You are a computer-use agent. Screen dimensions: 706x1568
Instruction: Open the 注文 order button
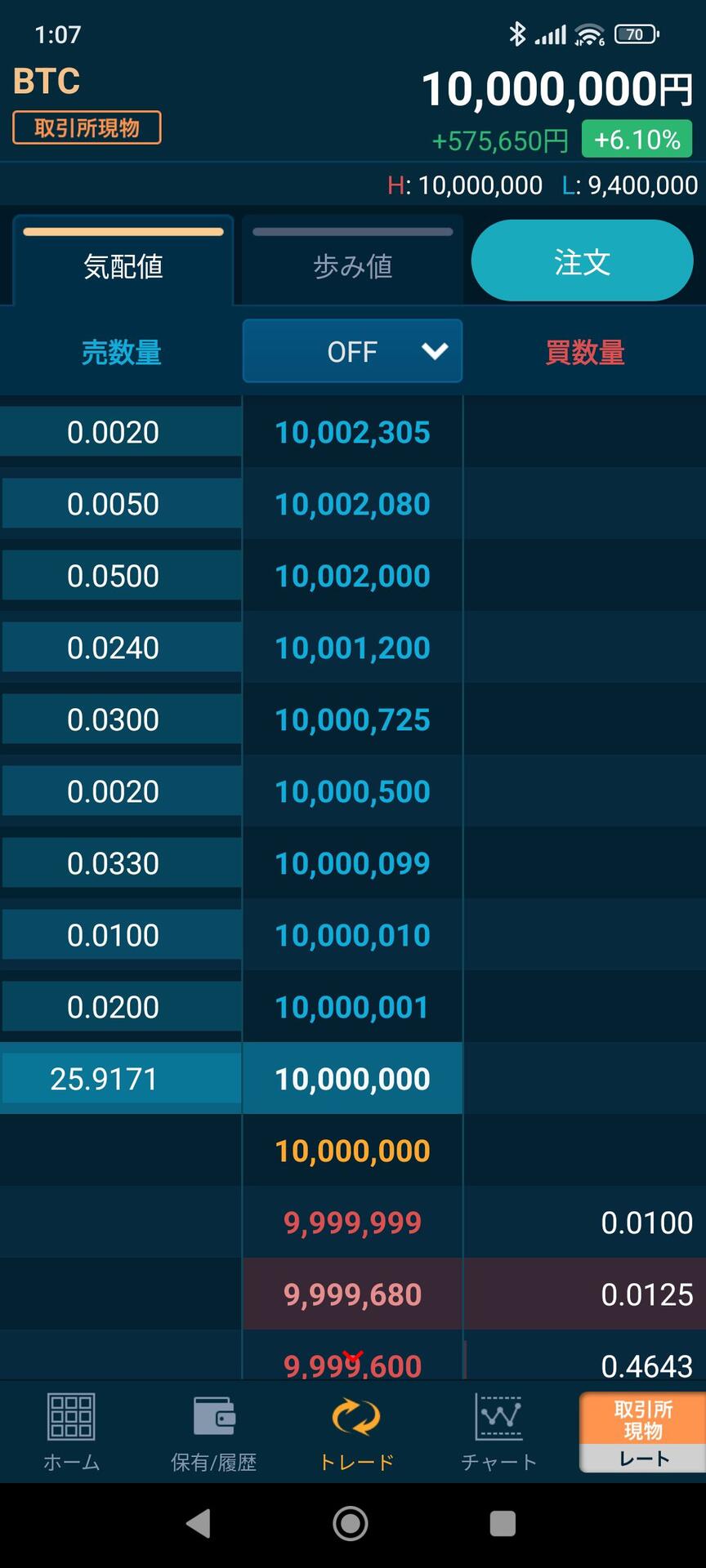coord(582,261)
